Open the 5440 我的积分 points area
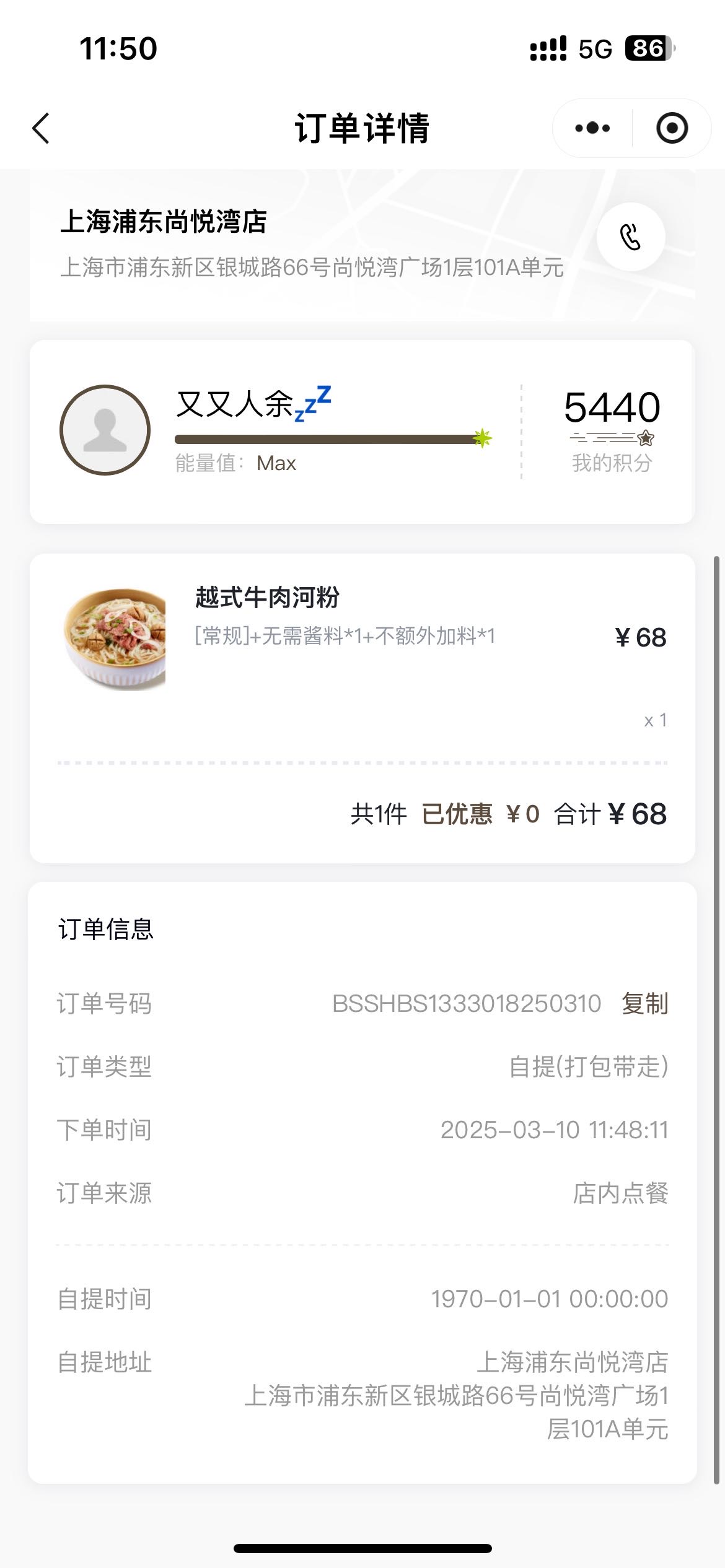This screenshot has height=1568, width=725. tap(612, 430)
